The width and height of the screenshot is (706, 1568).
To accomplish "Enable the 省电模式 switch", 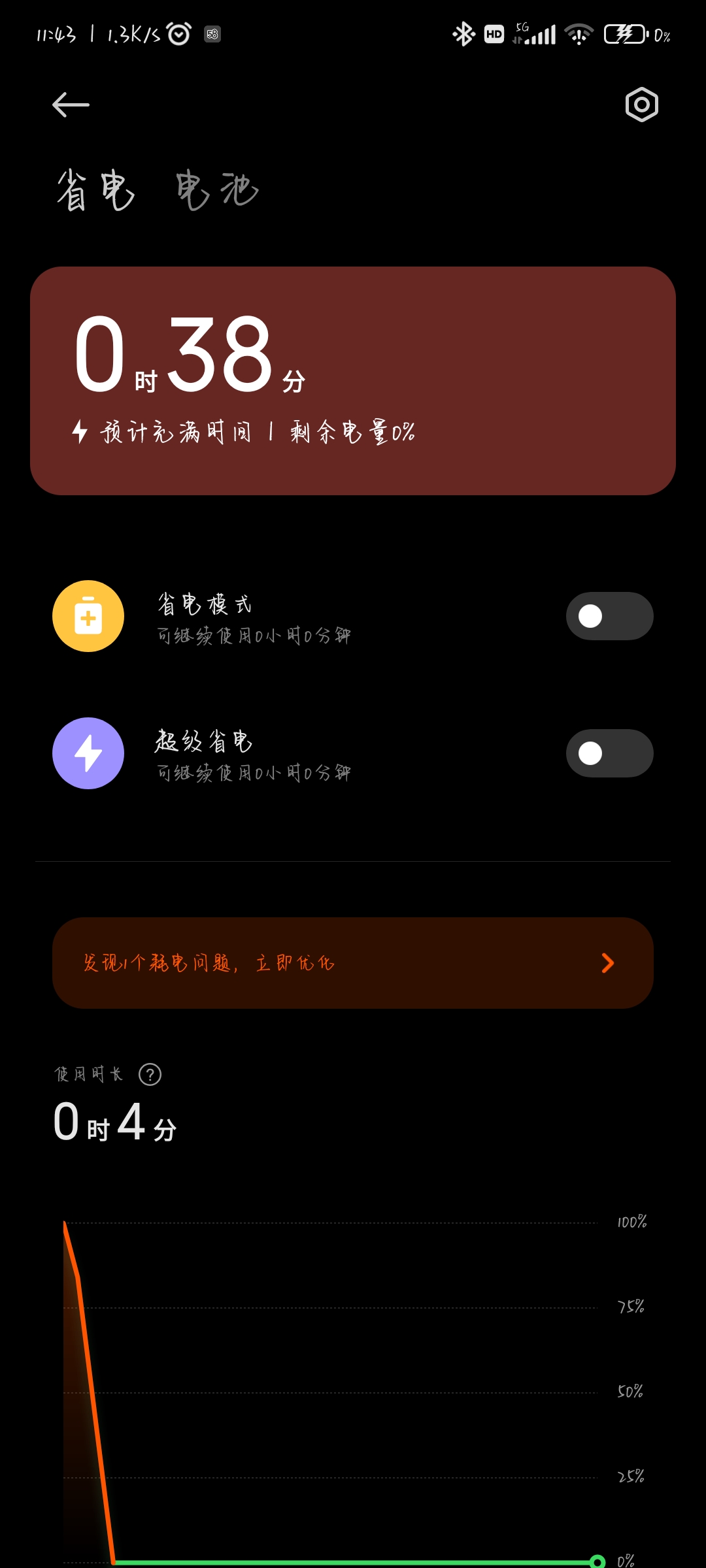I will point(609,616).
